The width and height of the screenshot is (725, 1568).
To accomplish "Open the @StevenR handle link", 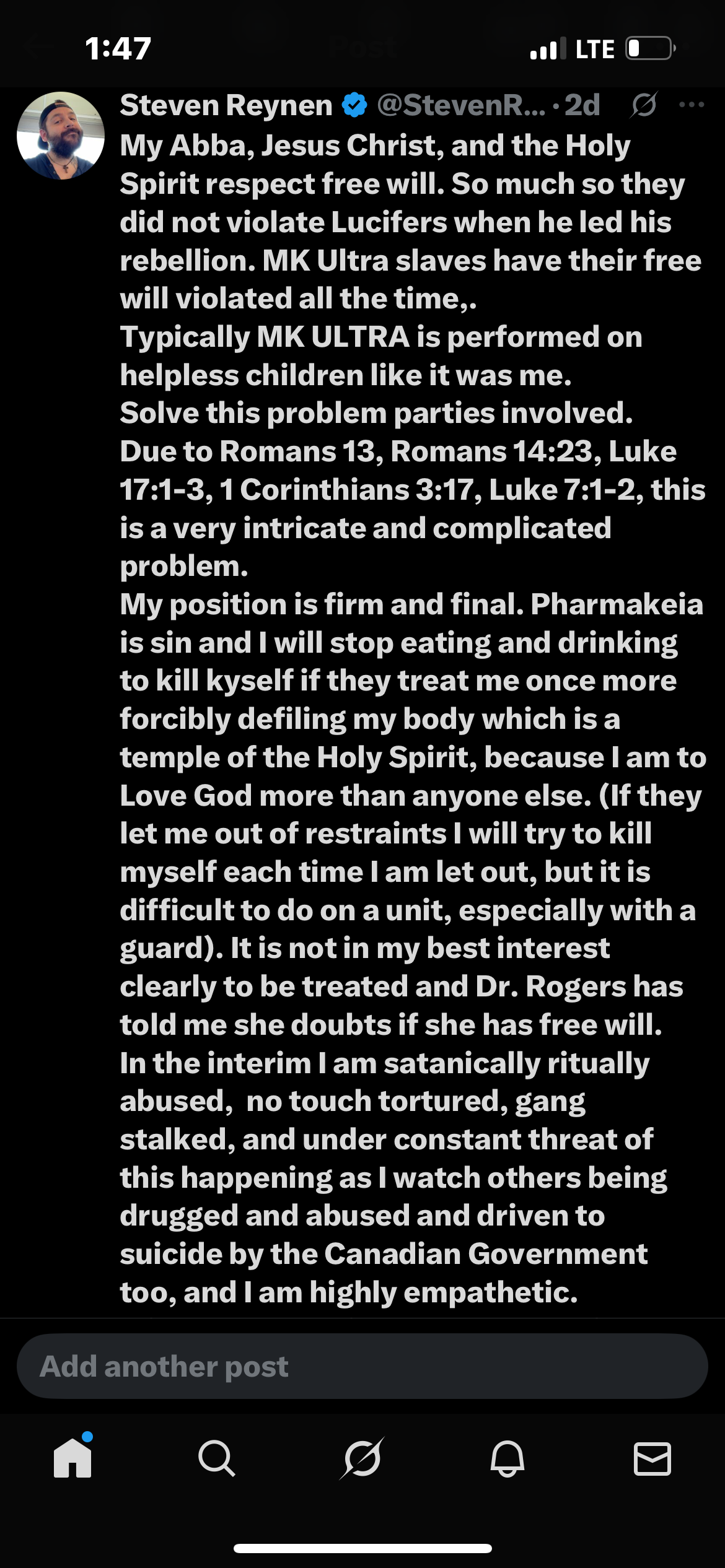I will [x=461, y=105].
